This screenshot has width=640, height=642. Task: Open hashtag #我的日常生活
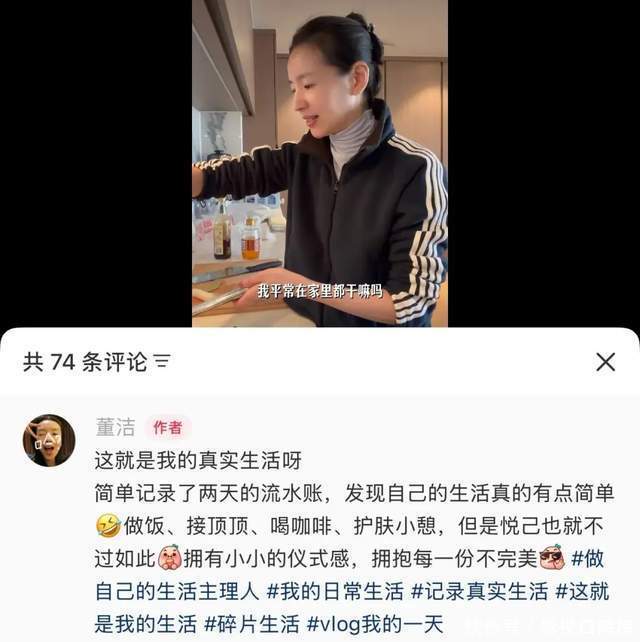[335, 591]
